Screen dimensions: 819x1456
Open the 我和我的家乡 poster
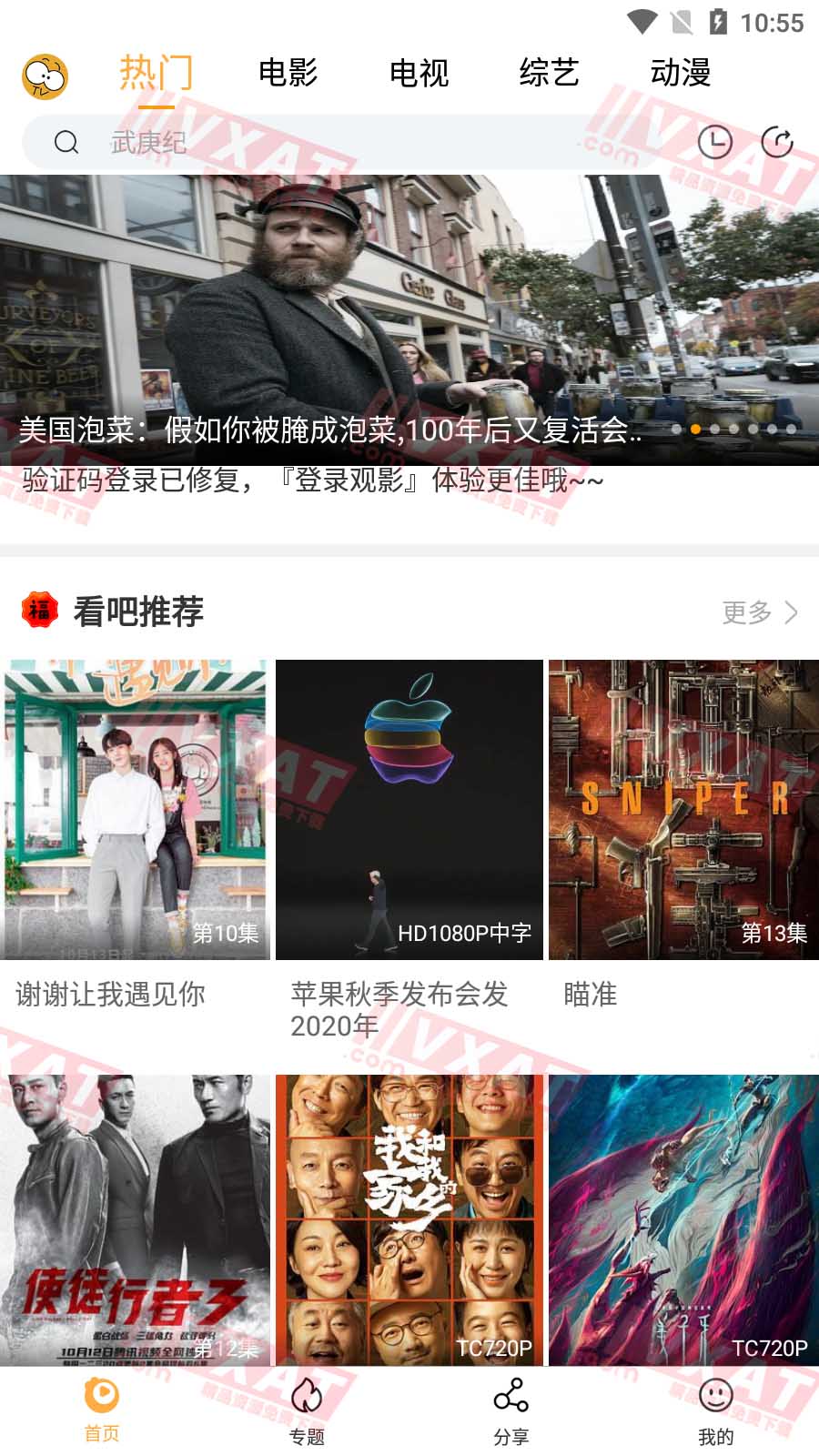coord(409,1219)
